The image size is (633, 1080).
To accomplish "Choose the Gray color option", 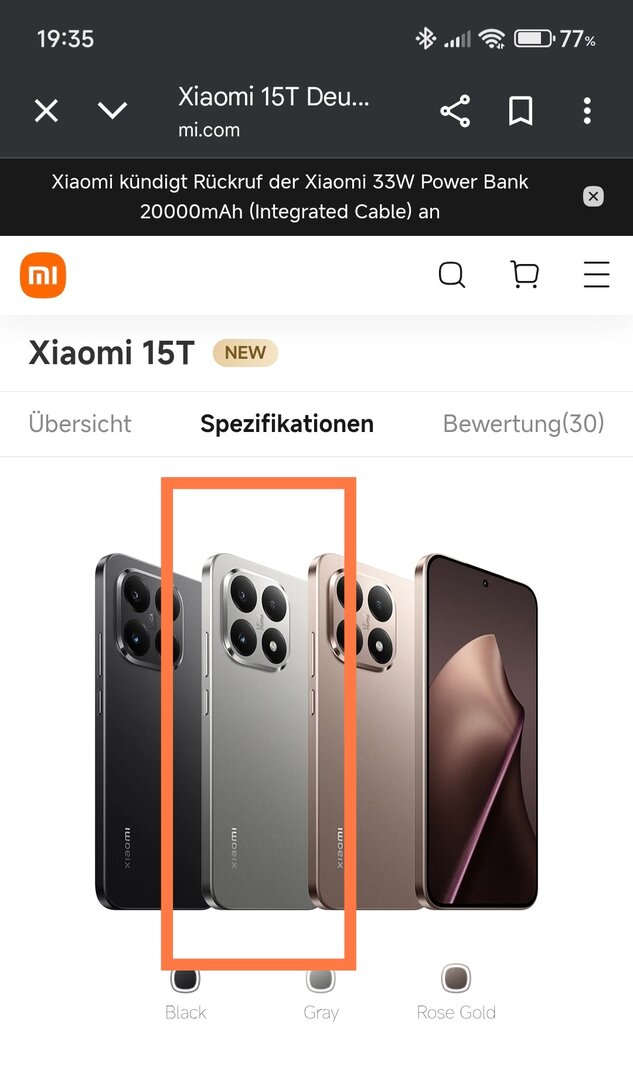I will (x=320, y=980).
